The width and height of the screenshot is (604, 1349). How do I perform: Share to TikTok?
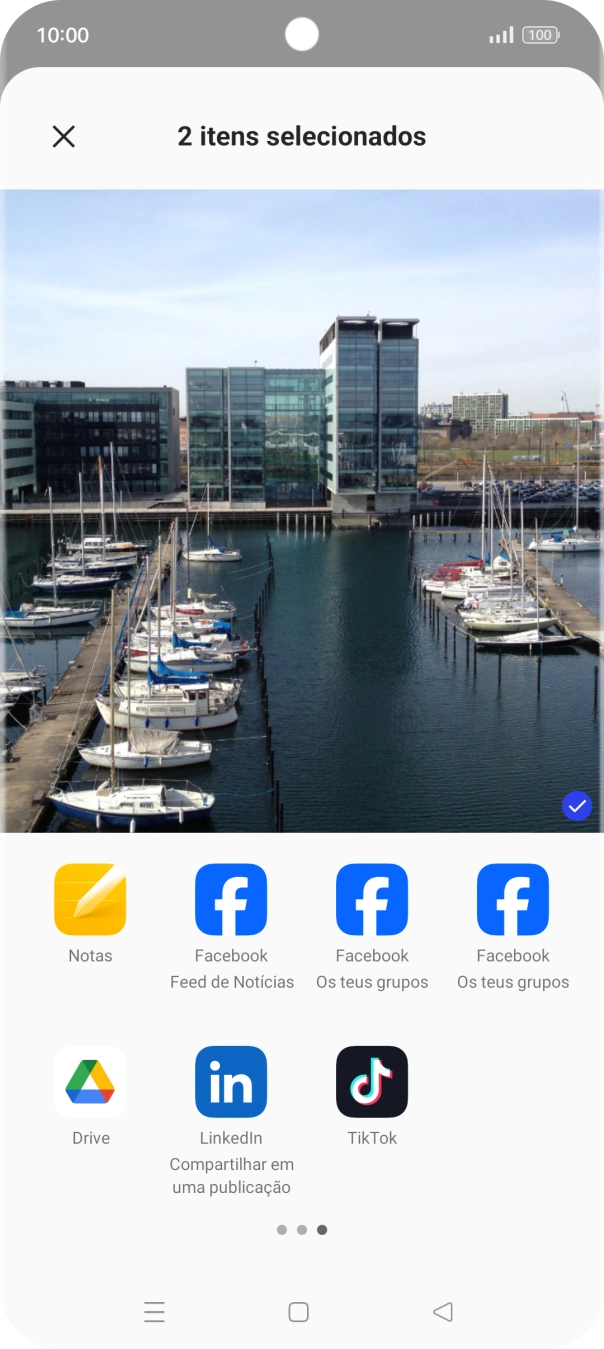[372, 1081]
